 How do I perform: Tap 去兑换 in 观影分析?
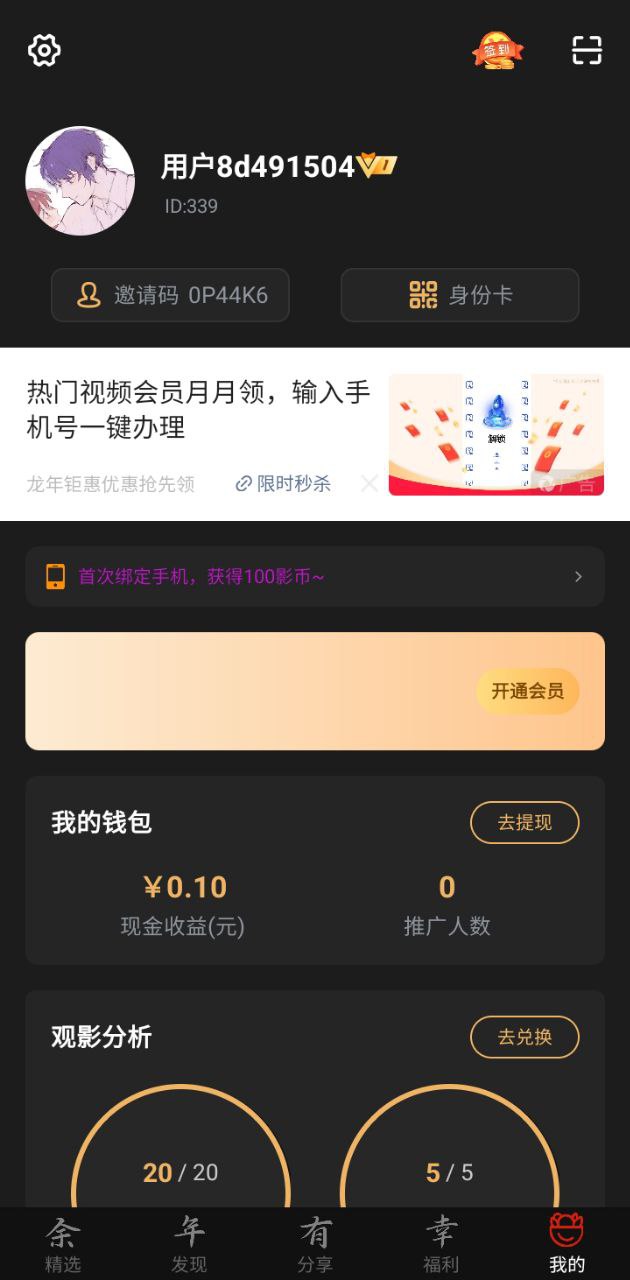(524, 1037)
